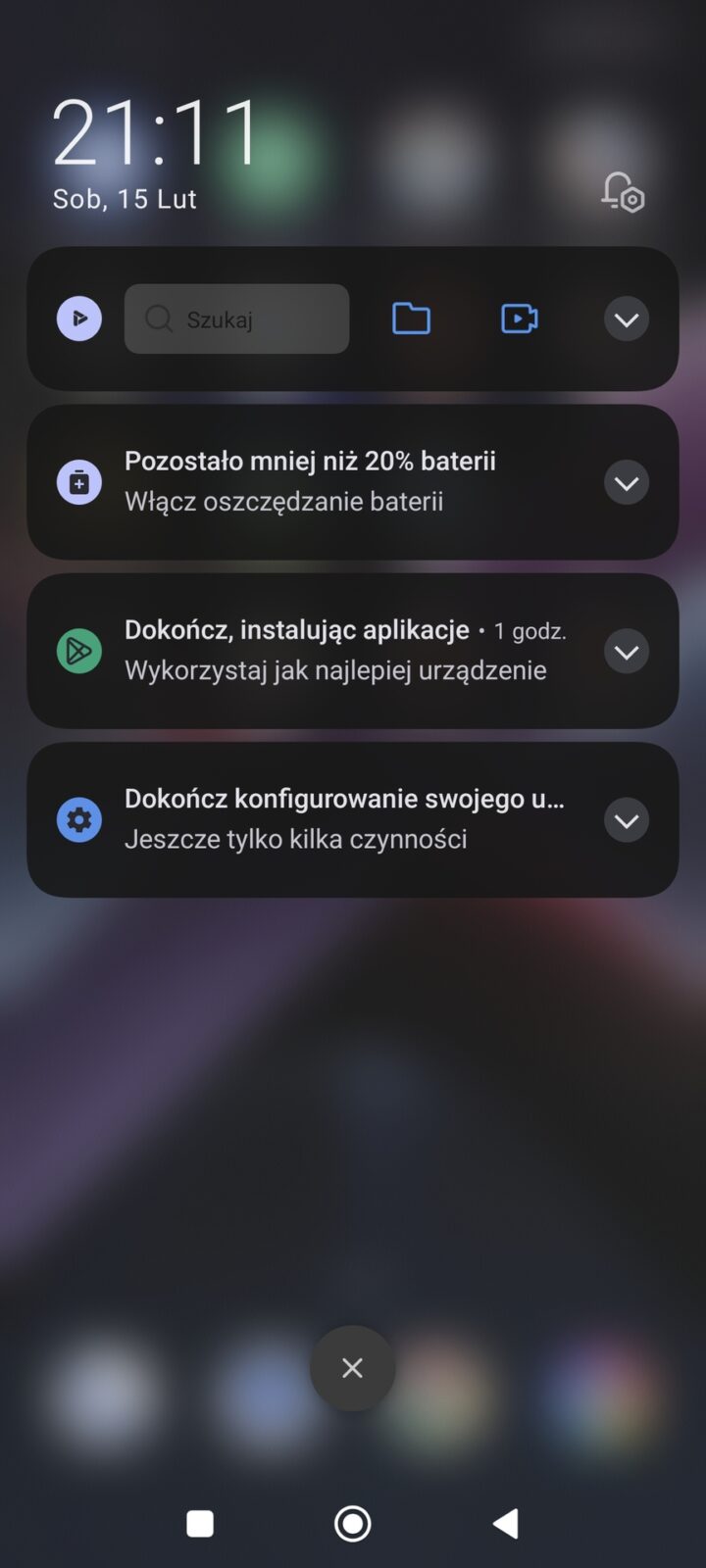Go back with navigation arrow
Image resolution: width=706 pixels, height=1568 pixels.
click(506, 1523)
